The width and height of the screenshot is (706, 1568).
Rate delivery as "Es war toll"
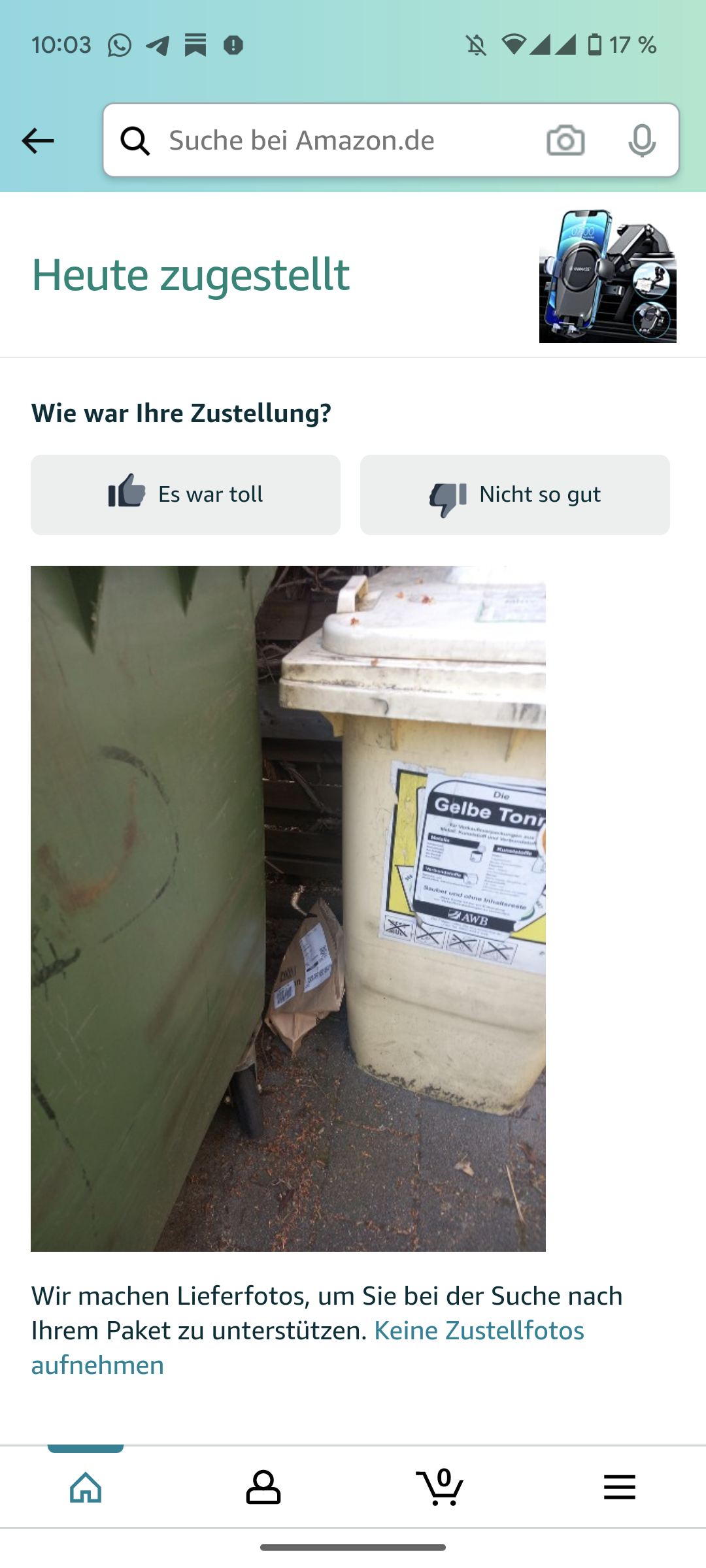(x=186, y=495)
